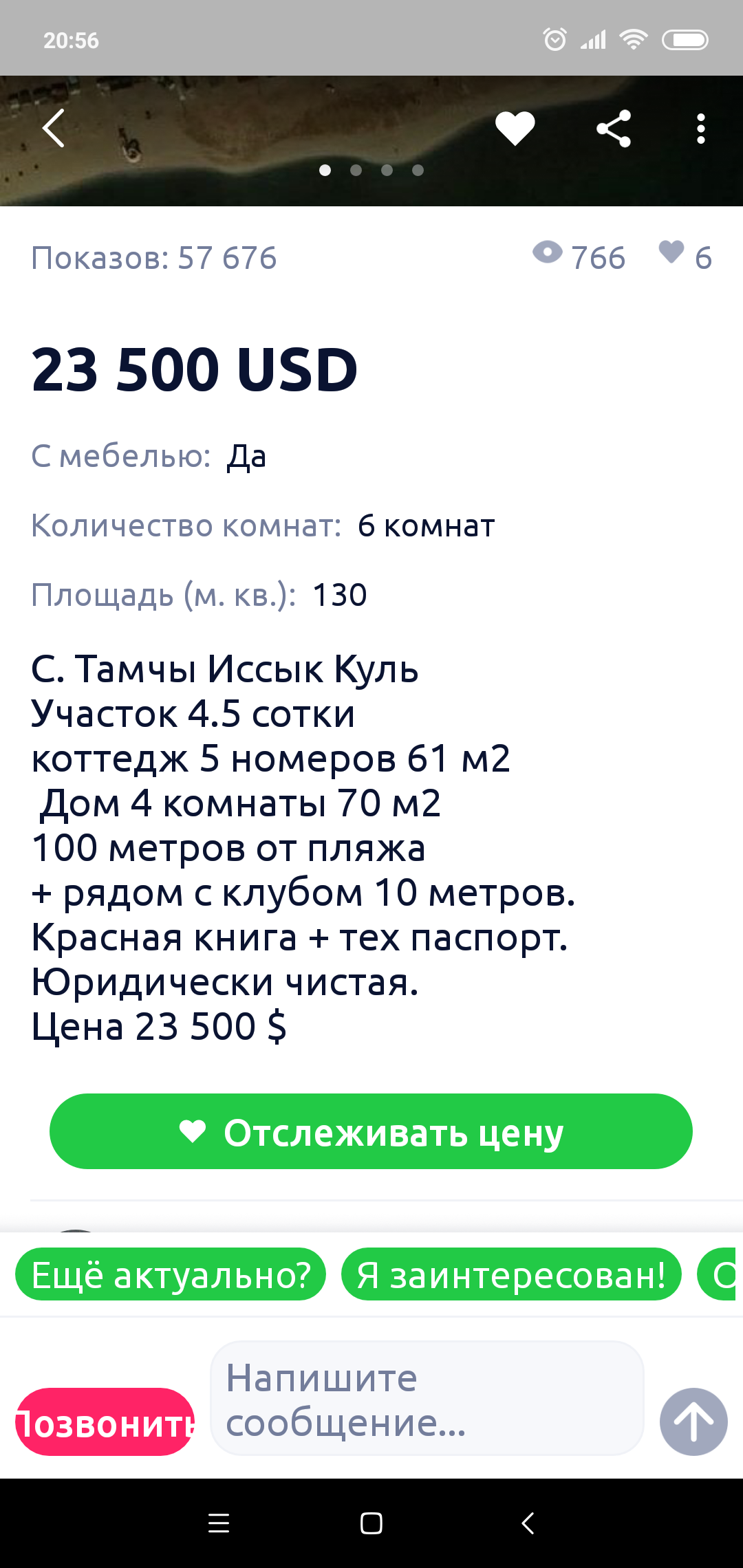Screen dimensions: 743x1568
Task: Focus the Напишите сообщение text field
Action: (x=427, y=1398)
